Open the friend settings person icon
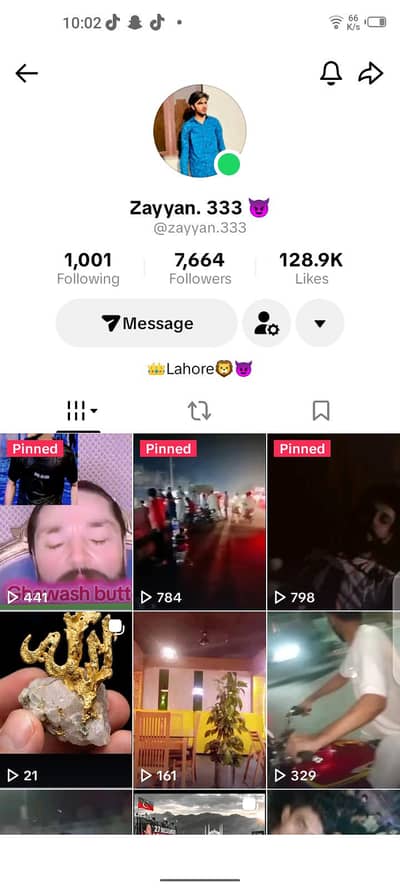 coord(266,323)
